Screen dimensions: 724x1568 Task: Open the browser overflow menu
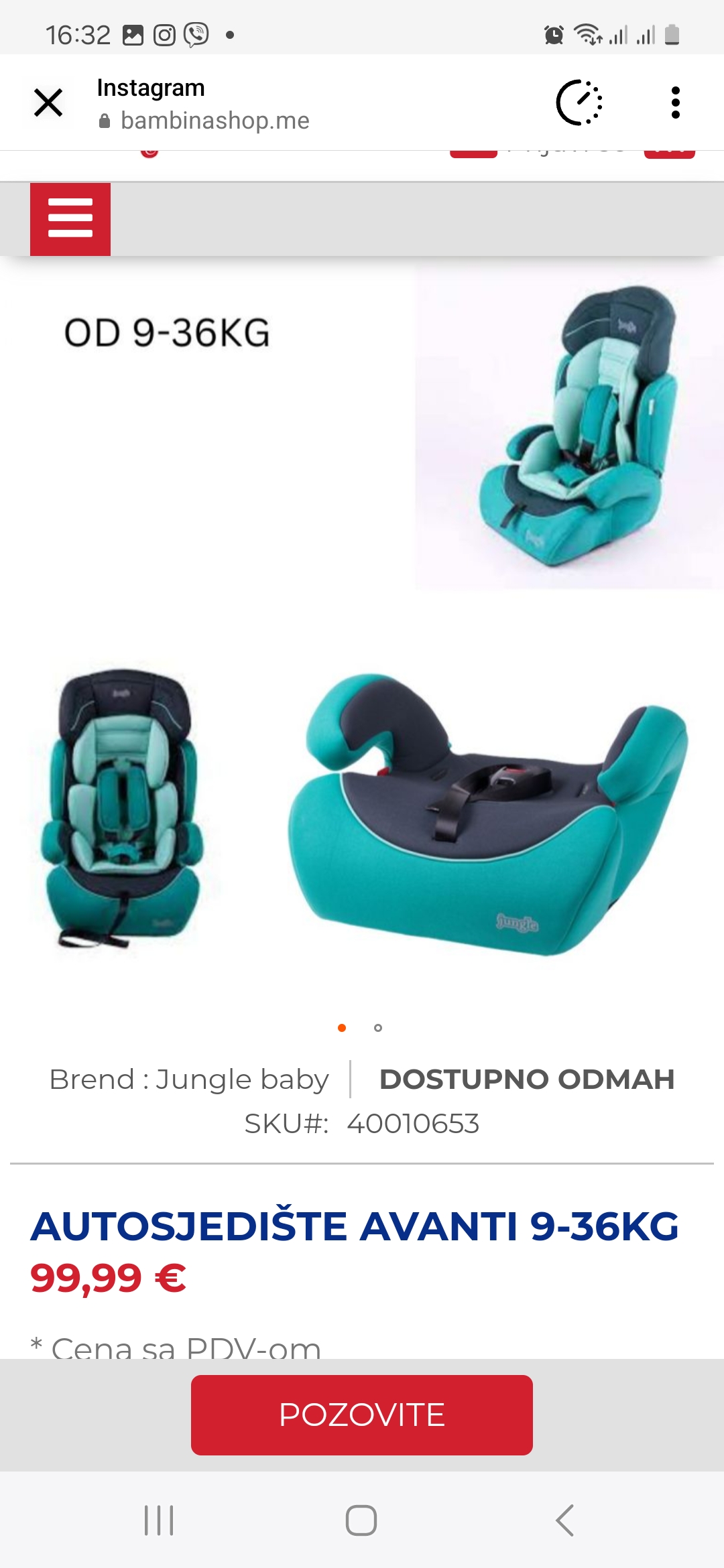point(675,103)
